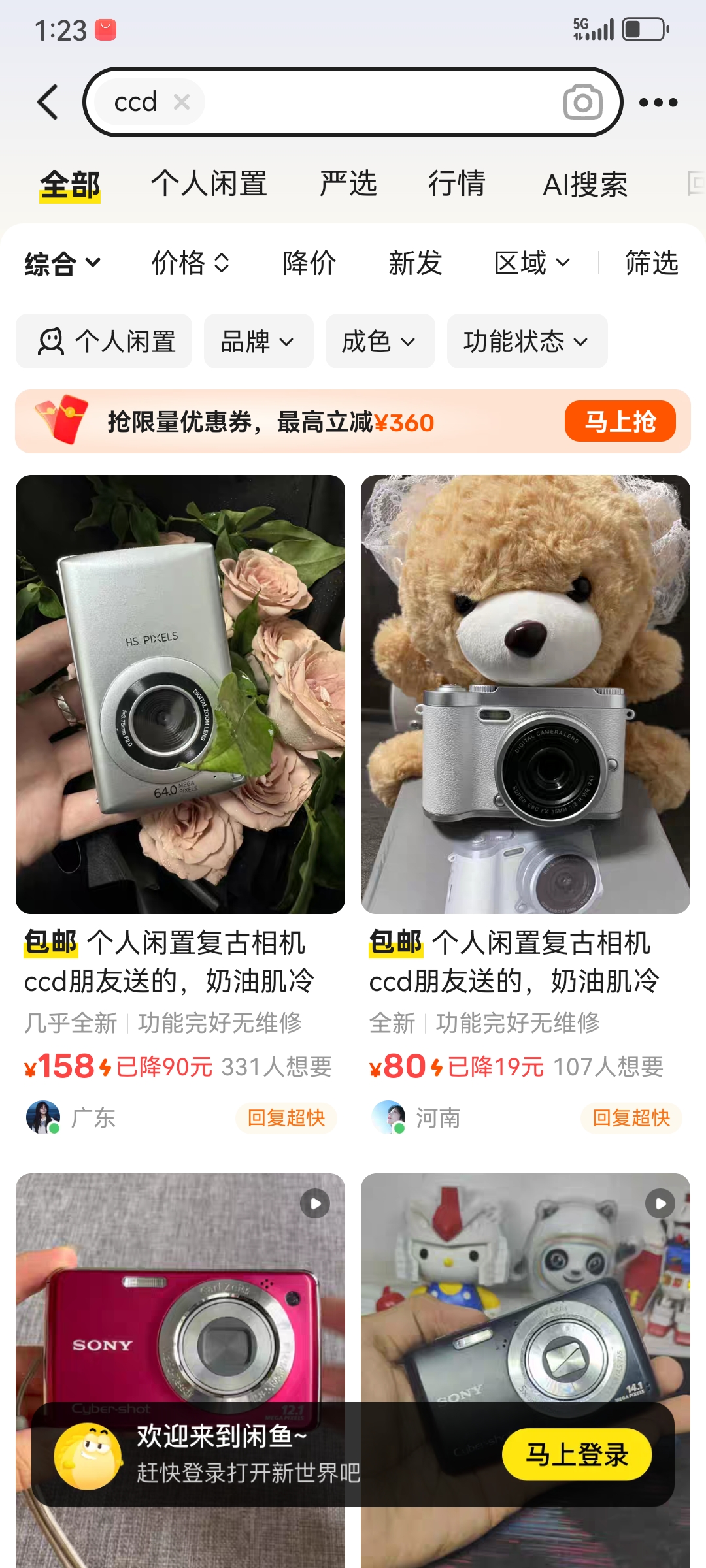Expand the 区域 dropdown

pos(531,263)
